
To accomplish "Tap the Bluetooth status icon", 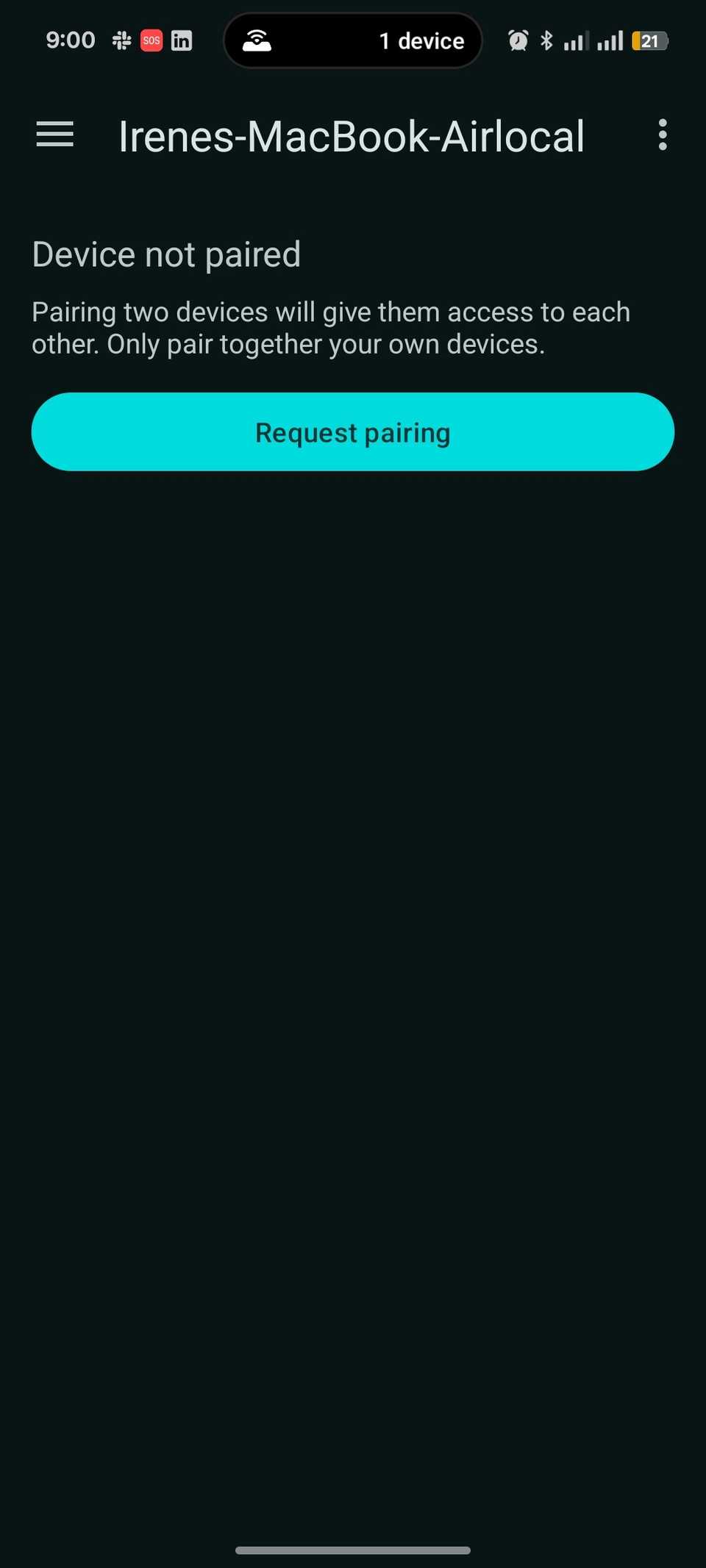I will click(x=546, y=40).
